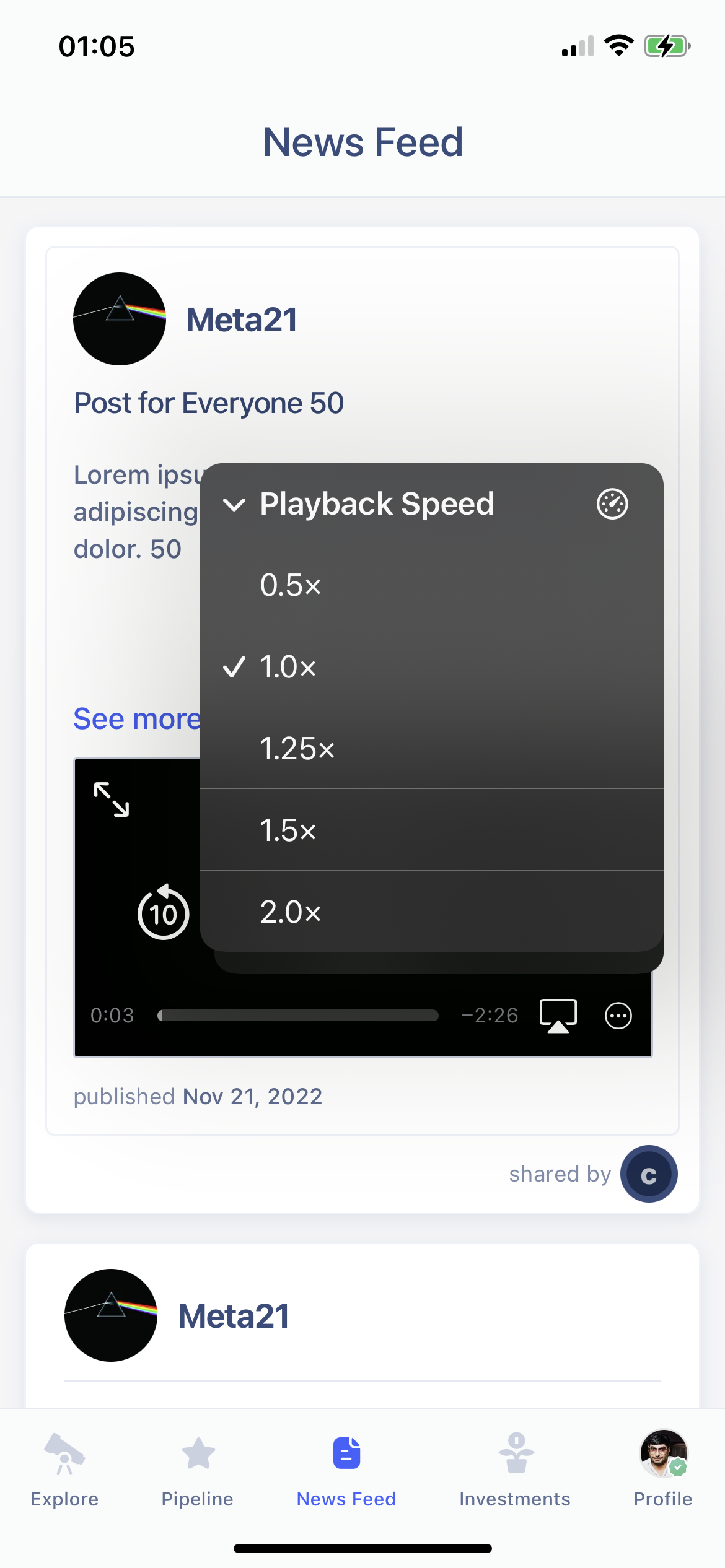Open the Investments plant icon
Image resolution: width=725 pixels, height=1568 pixels.
point(515,1453)
